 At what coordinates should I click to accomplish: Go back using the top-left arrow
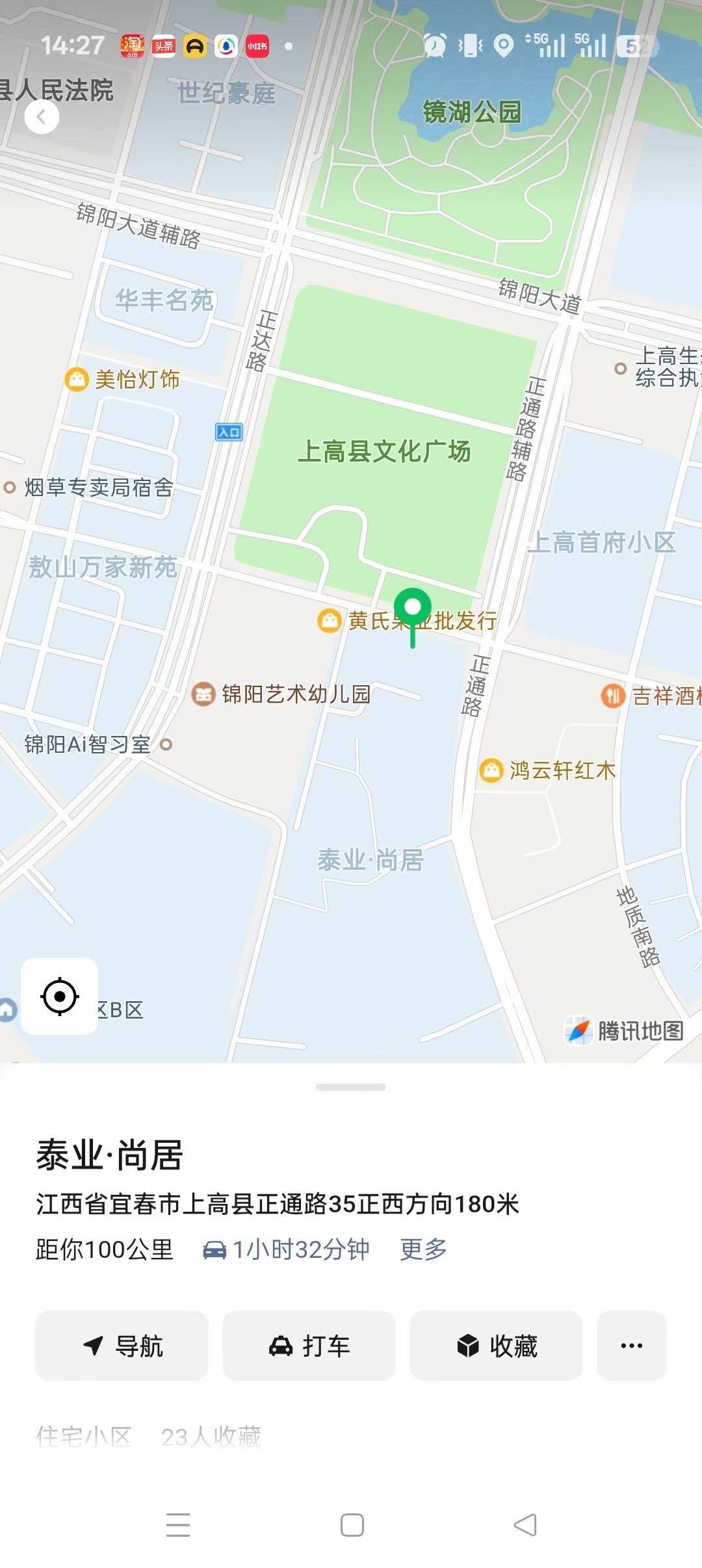pos(42,117)
